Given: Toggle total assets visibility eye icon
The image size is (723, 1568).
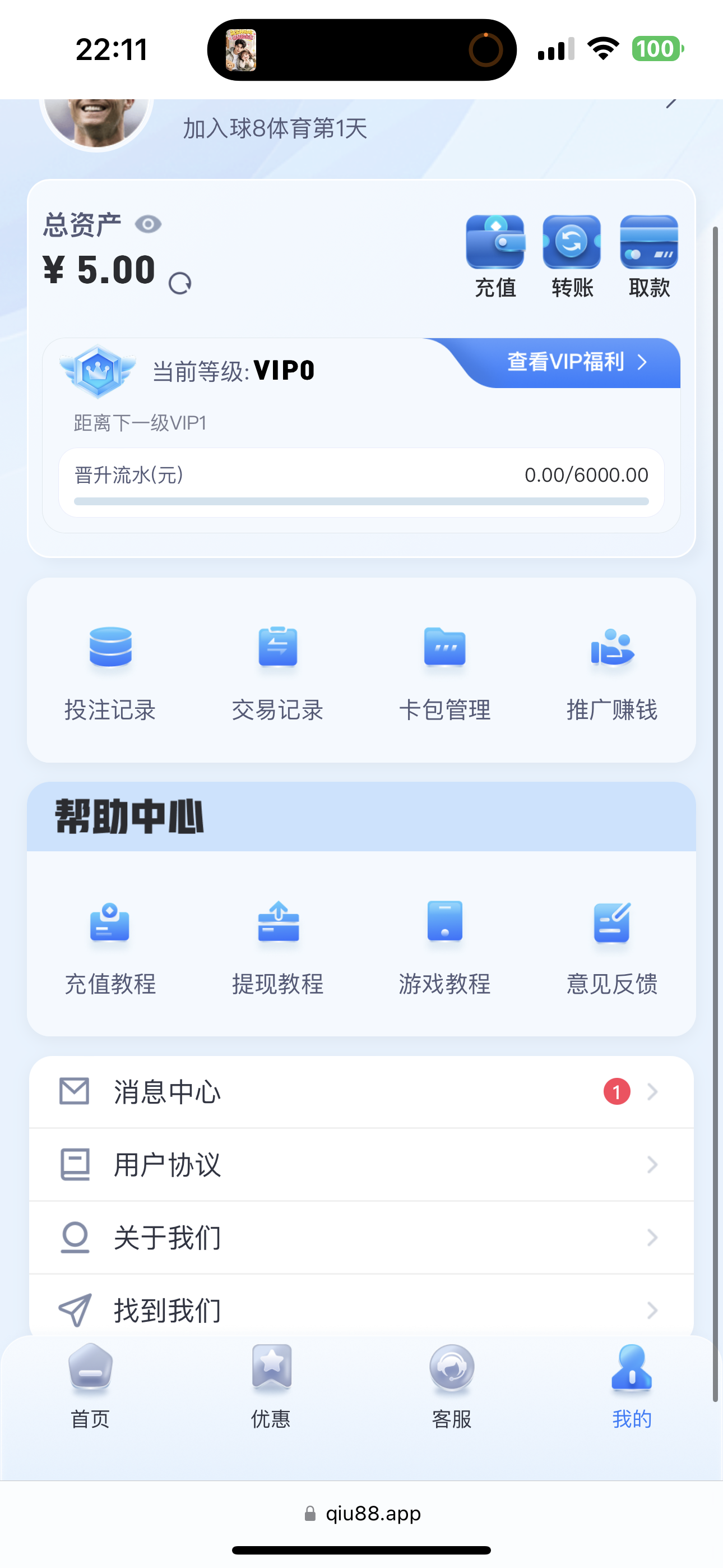Looking at the screenshot, I should (148, 225).
